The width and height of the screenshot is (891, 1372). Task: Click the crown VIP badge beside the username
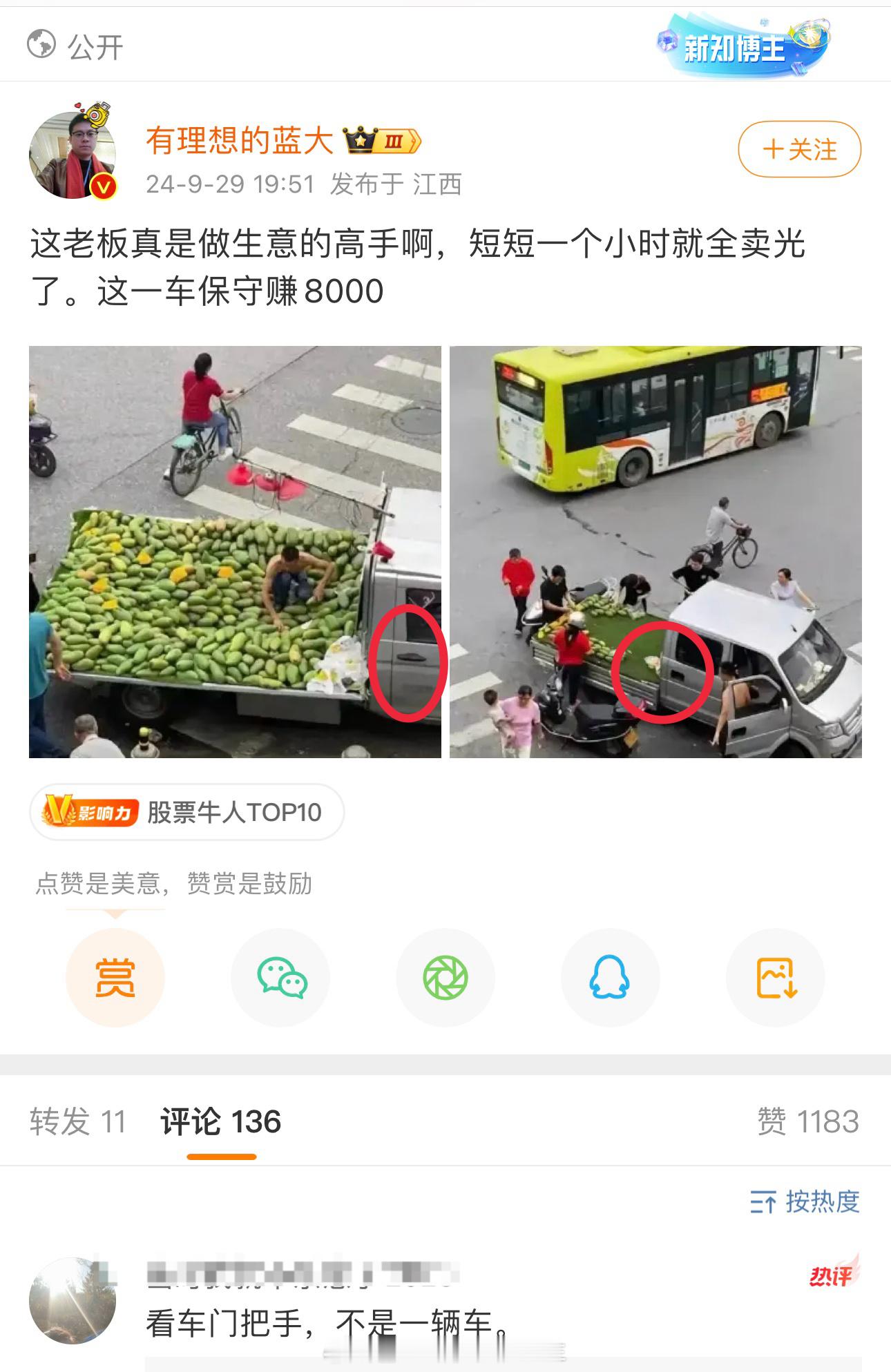tap(380, 140)
